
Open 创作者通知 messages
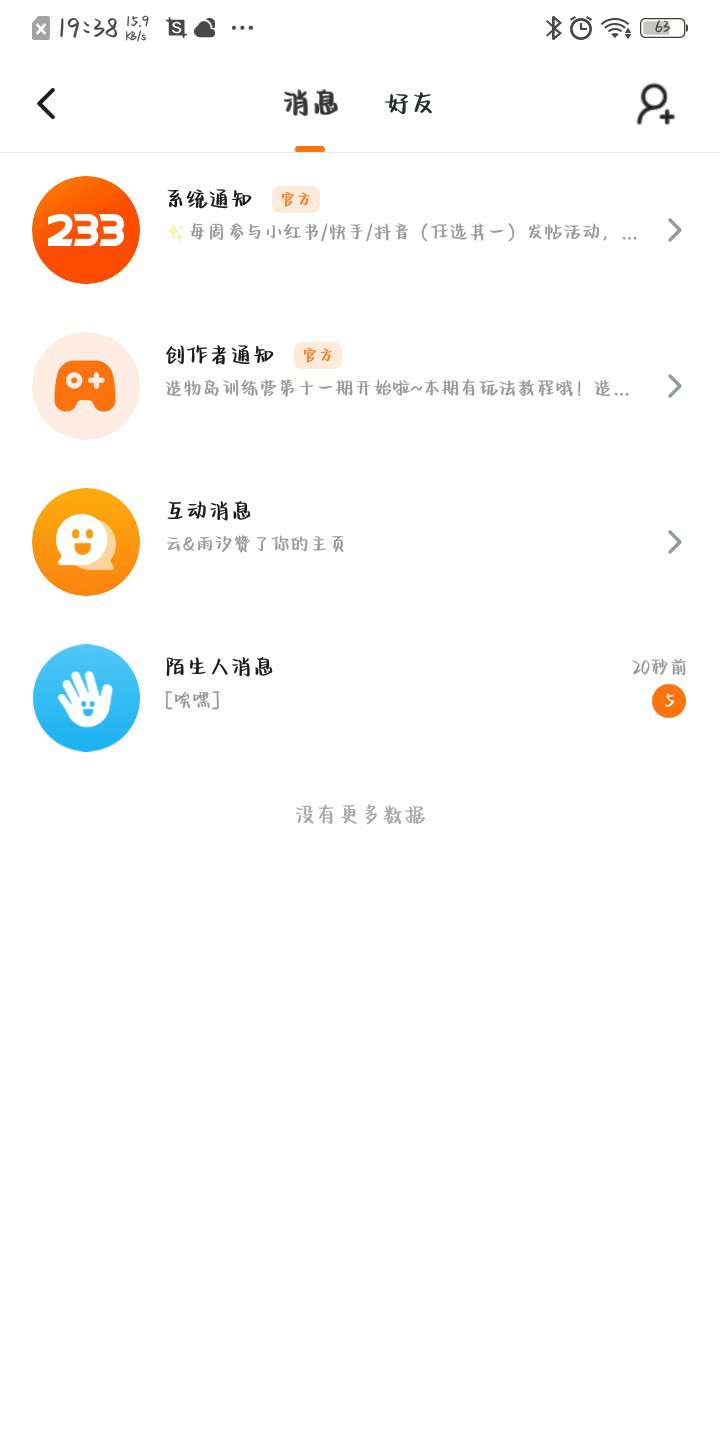(x=360, y=386)
